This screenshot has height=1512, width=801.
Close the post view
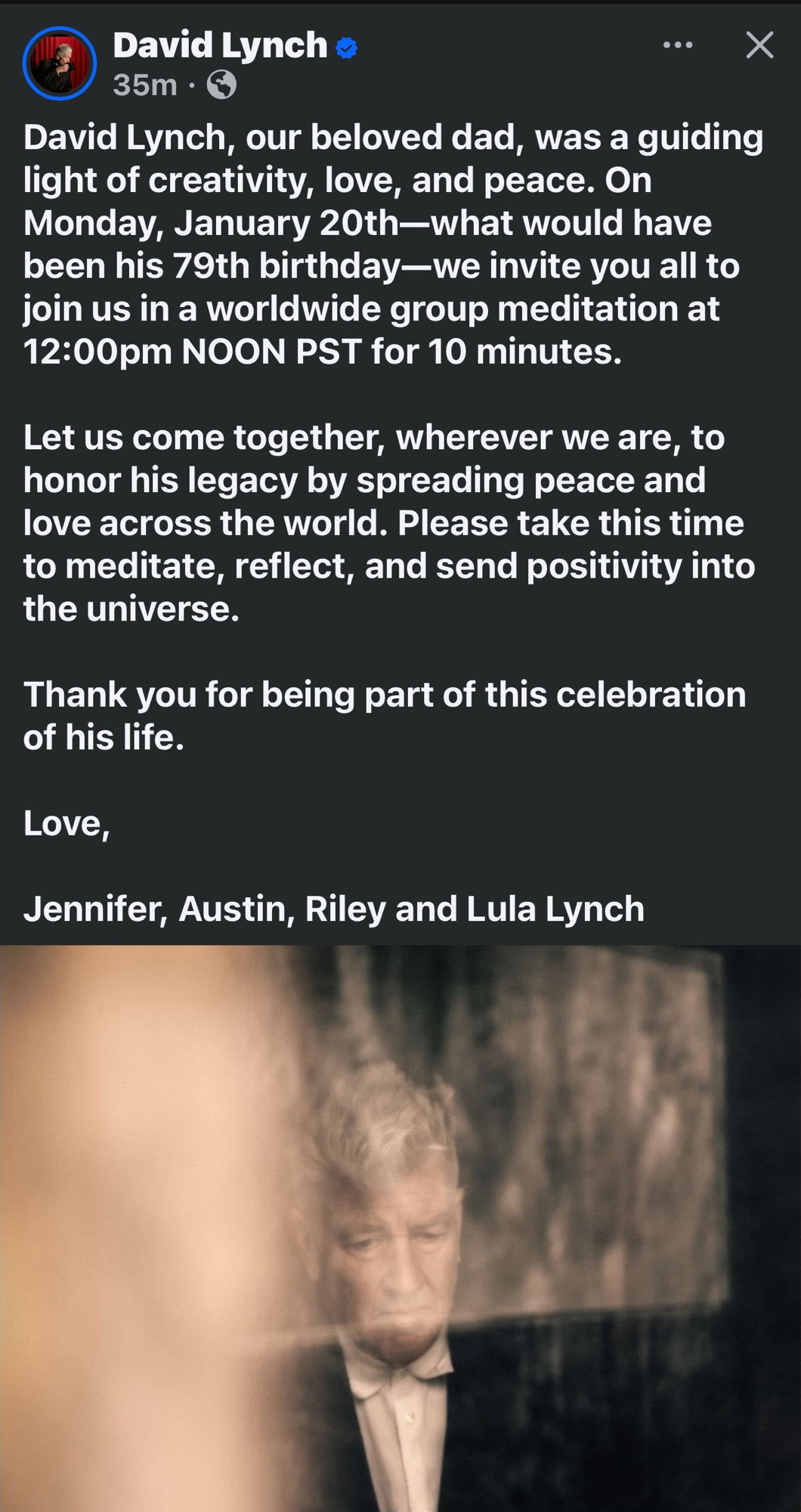[x=759, y=45]
